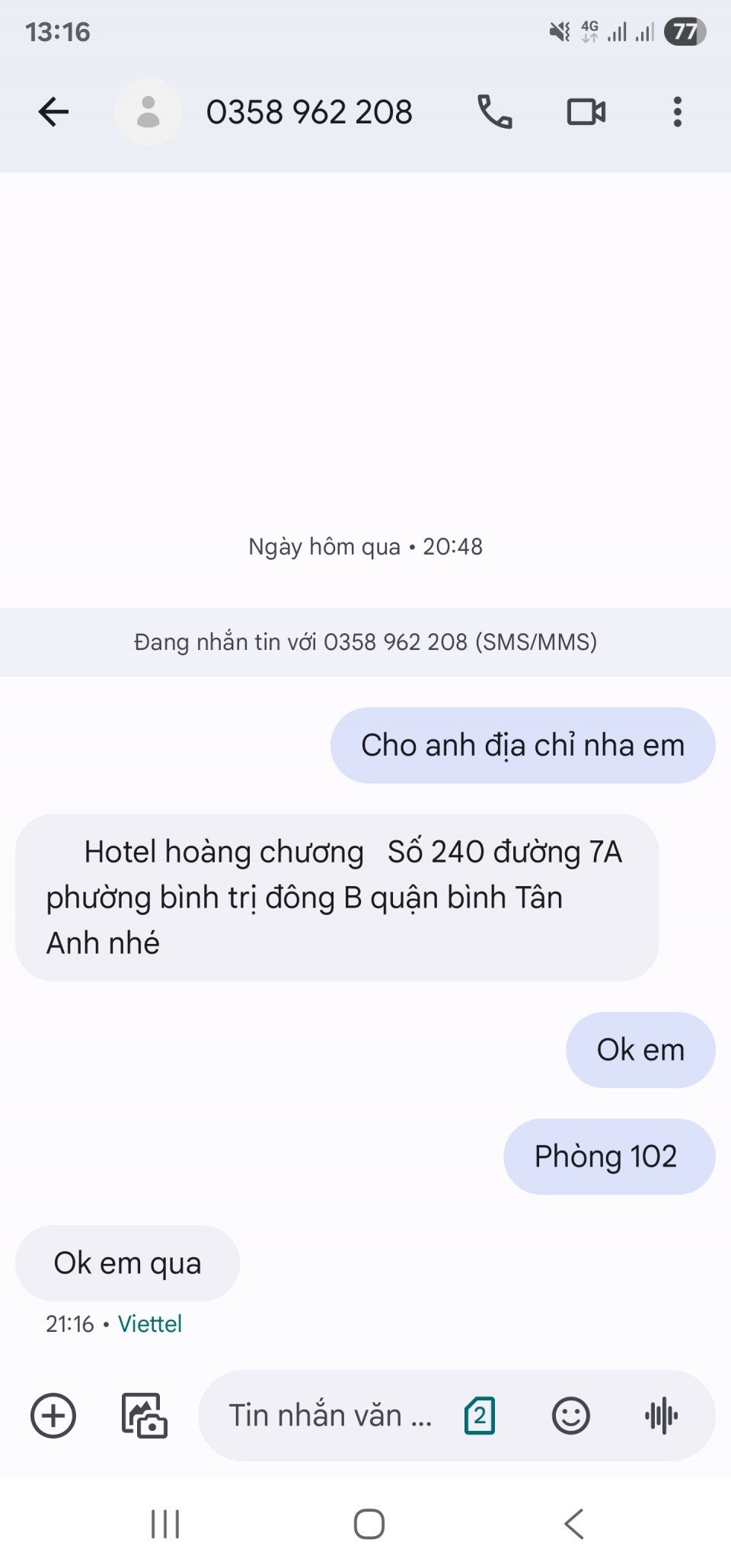The image size is (731, 1568).
Task: Focus the text message input field
Action: coord(330,1416)
